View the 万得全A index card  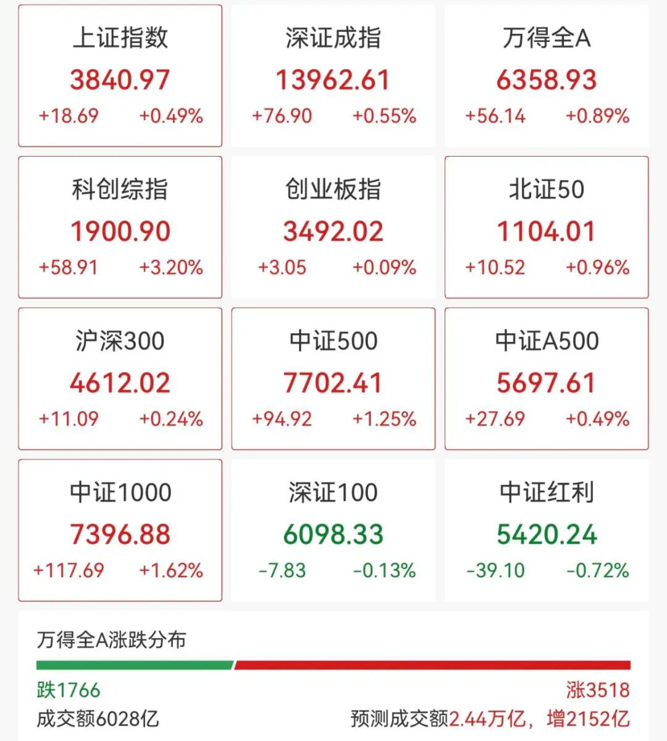click(x=546, y=76)
